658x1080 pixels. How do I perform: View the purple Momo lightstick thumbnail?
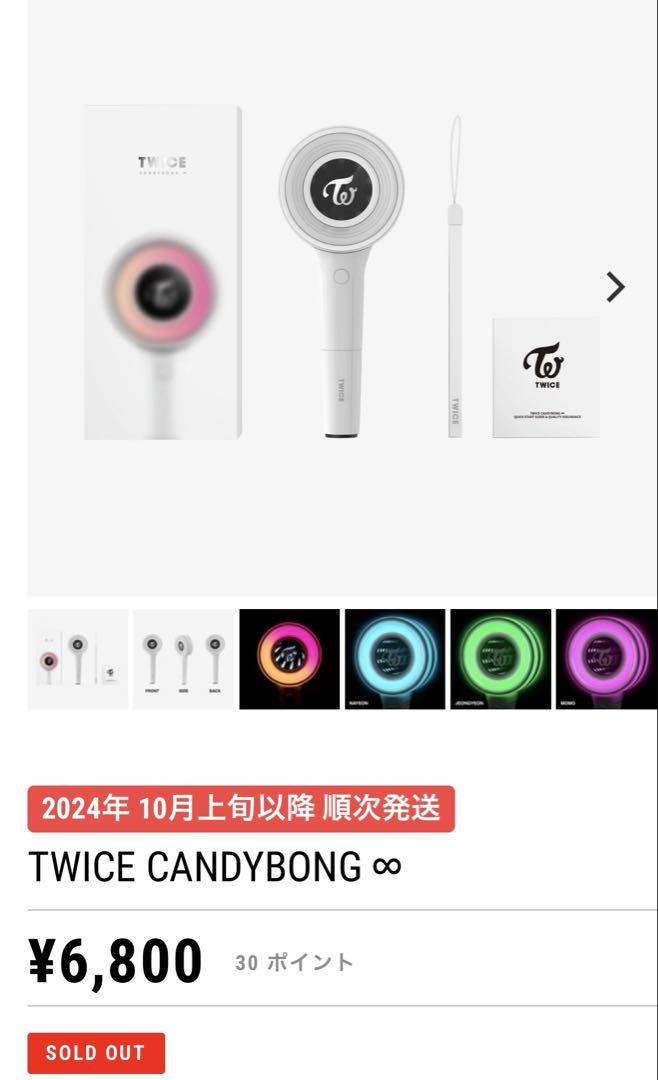tap(606, 659)
